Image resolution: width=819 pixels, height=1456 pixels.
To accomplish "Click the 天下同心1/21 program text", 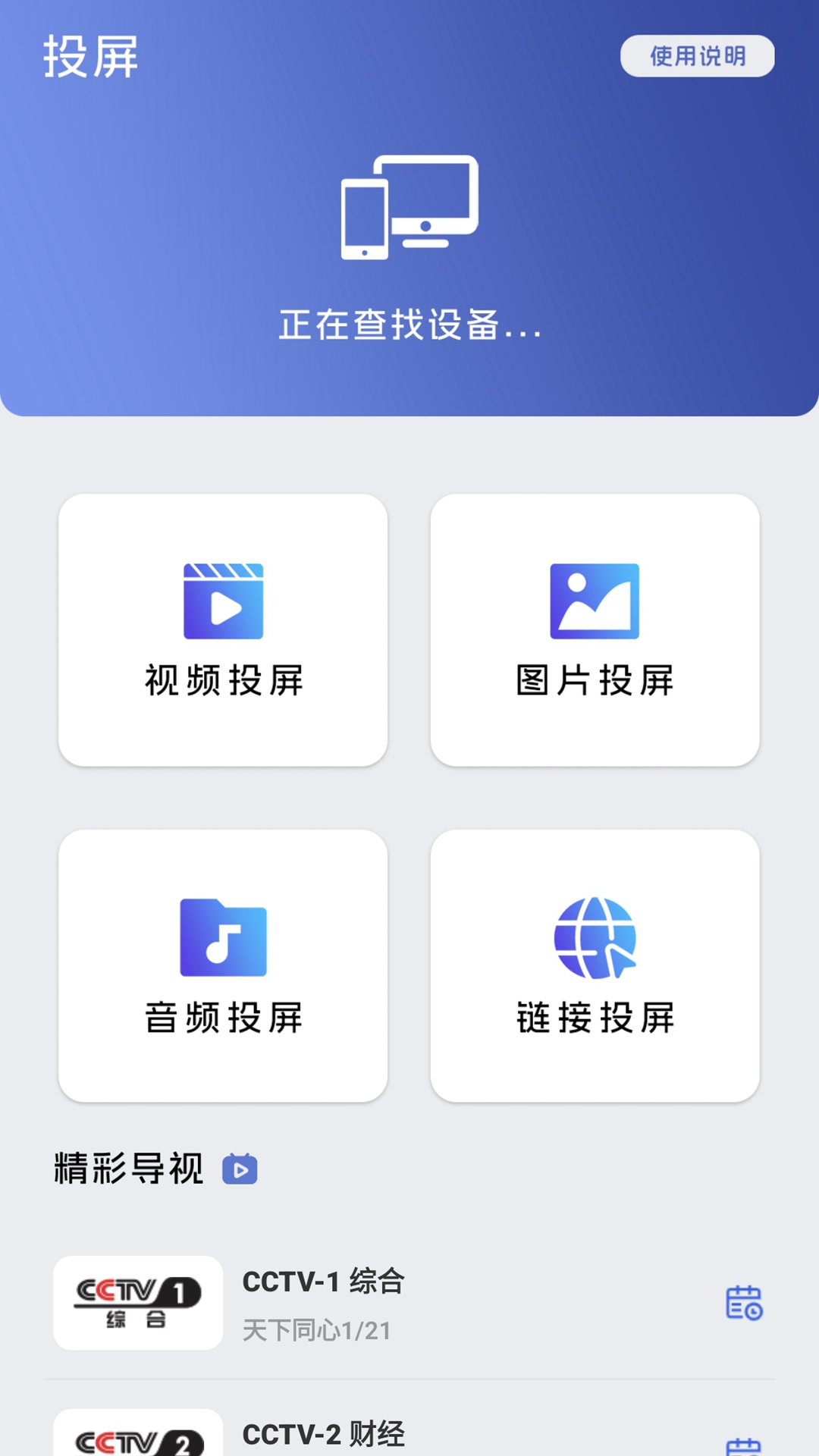I will point(317,1327).
